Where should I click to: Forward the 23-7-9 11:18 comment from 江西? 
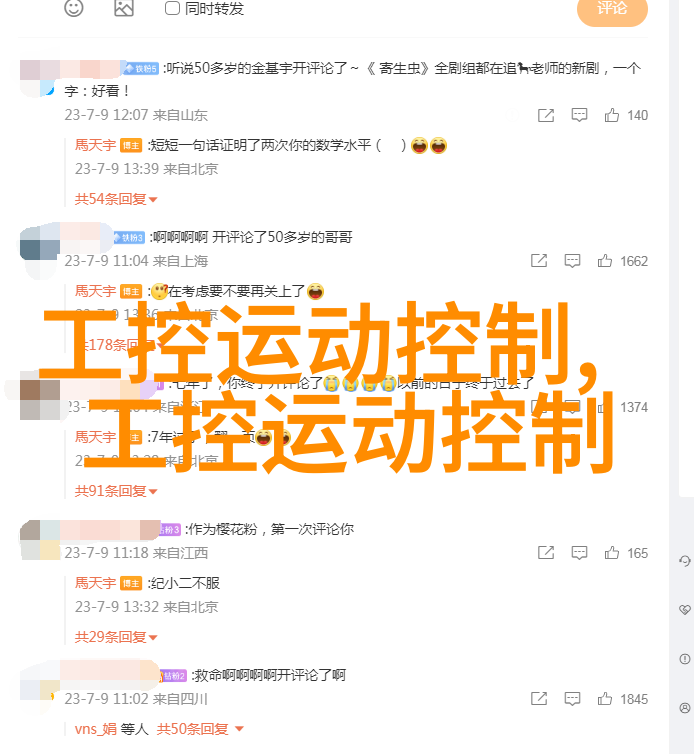tap(546, 553)
